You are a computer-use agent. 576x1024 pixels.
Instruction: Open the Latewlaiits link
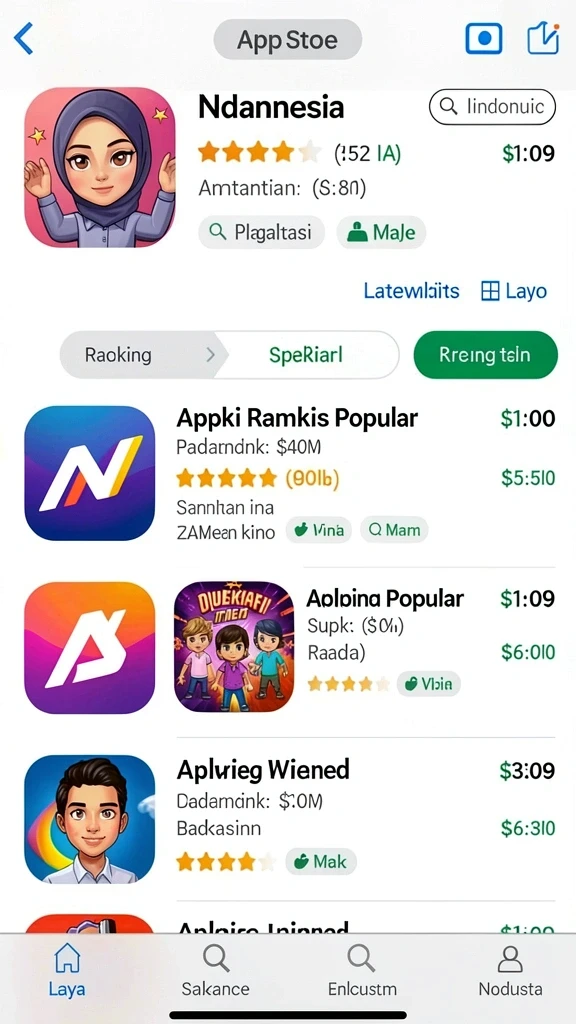click(411, 291)
